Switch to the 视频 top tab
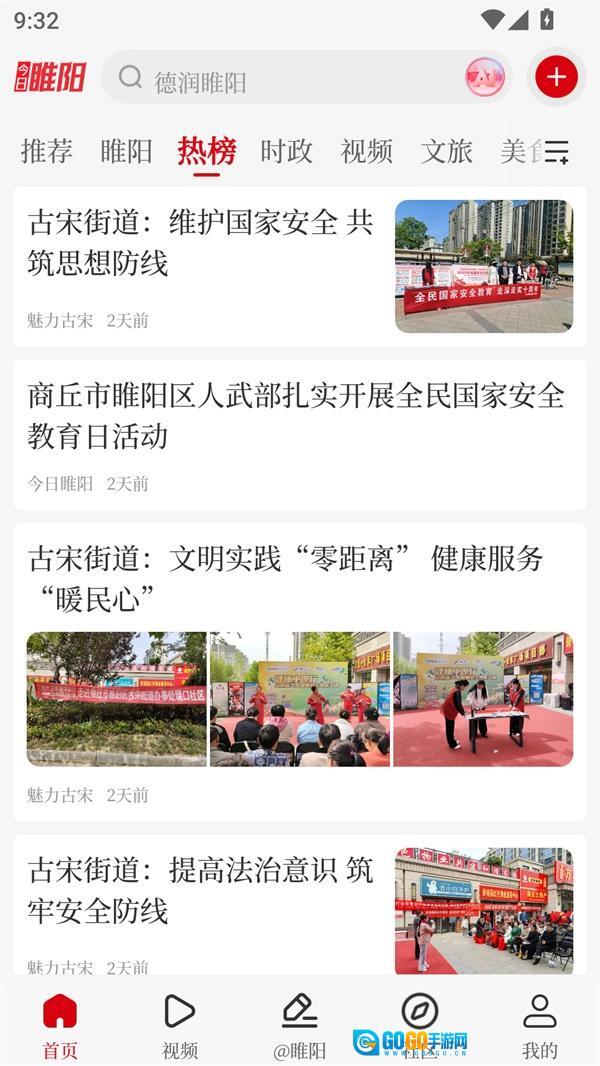This screenshot has width=600, height=1066. (367, 151)
